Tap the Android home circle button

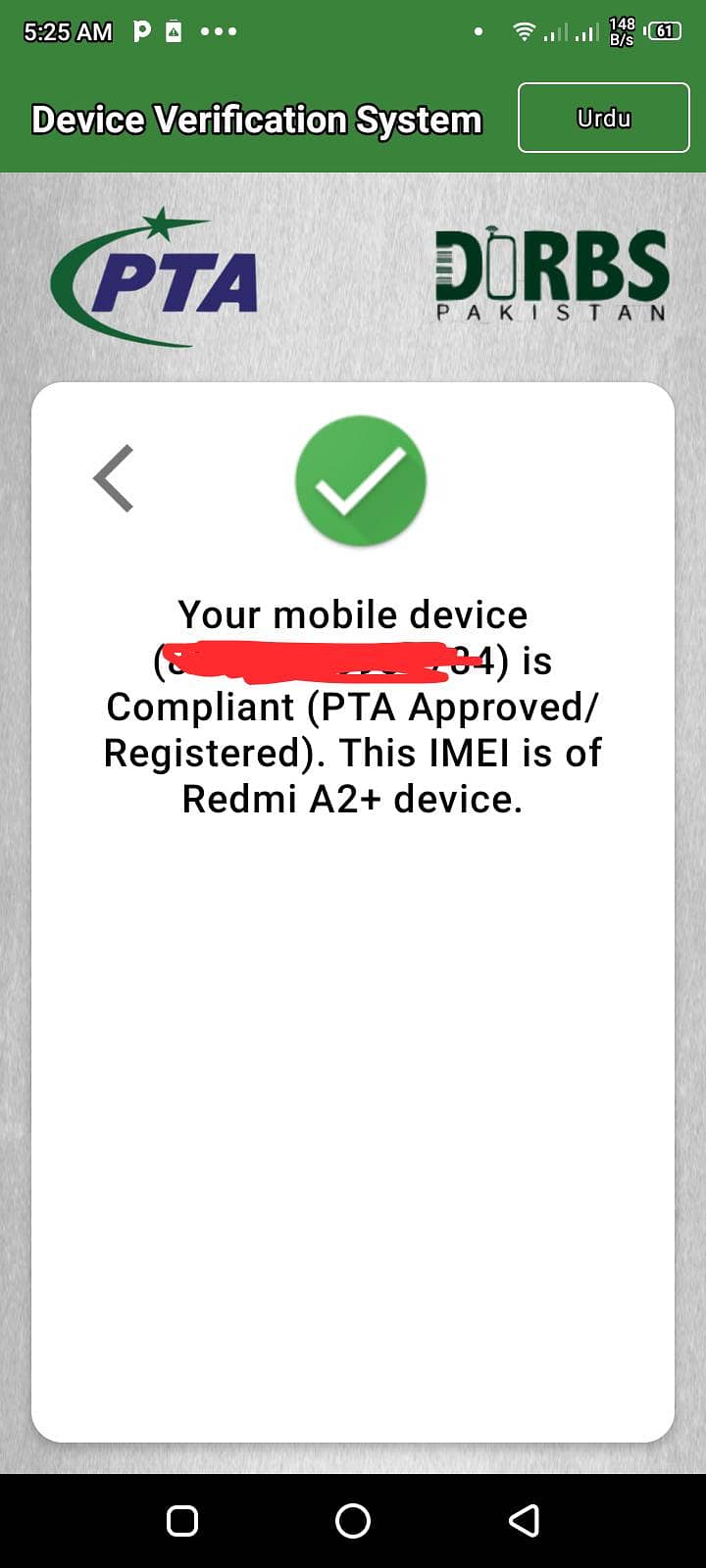click(352, 1522)
